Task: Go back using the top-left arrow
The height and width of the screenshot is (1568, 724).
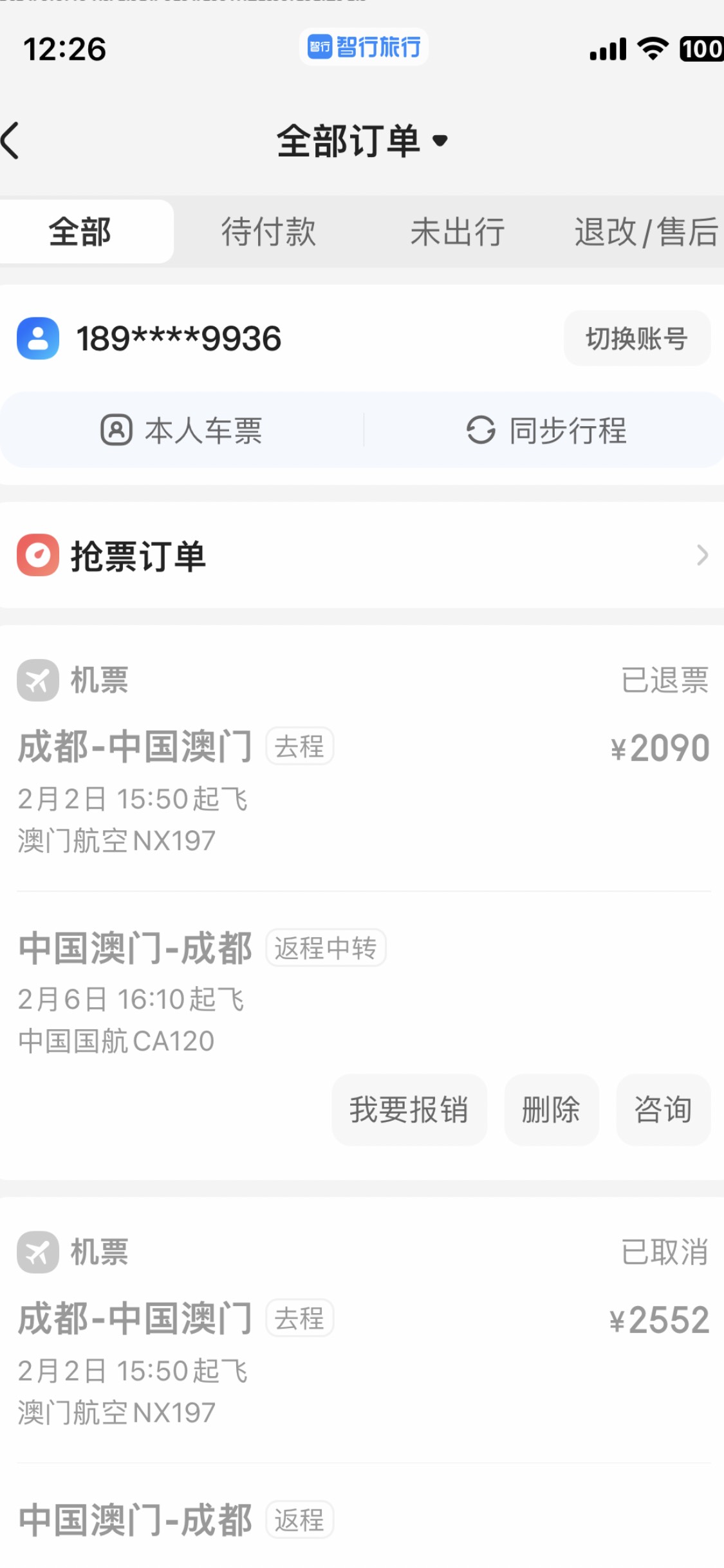Action: pyautogui.click(x=12, y=140)
